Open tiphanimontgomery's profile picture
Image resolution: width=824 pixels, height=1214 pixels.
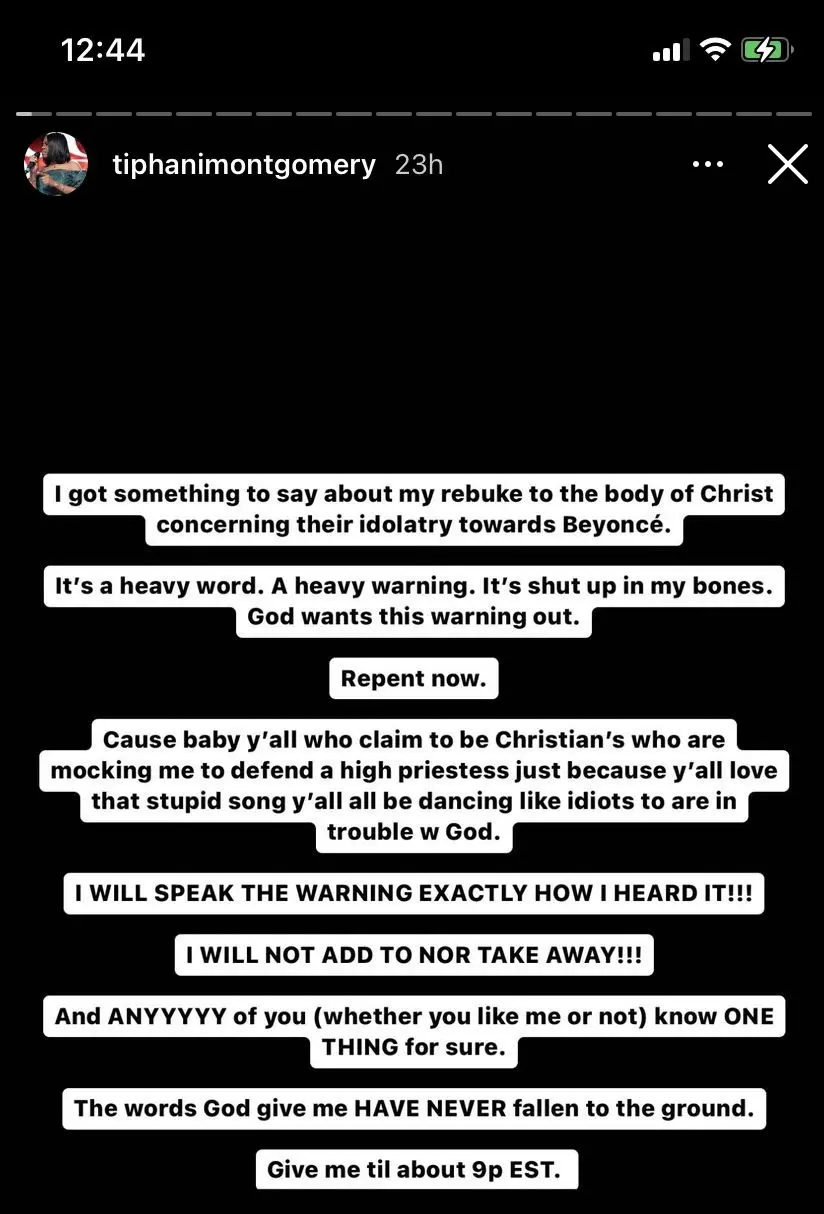click(x=56, y=164)
